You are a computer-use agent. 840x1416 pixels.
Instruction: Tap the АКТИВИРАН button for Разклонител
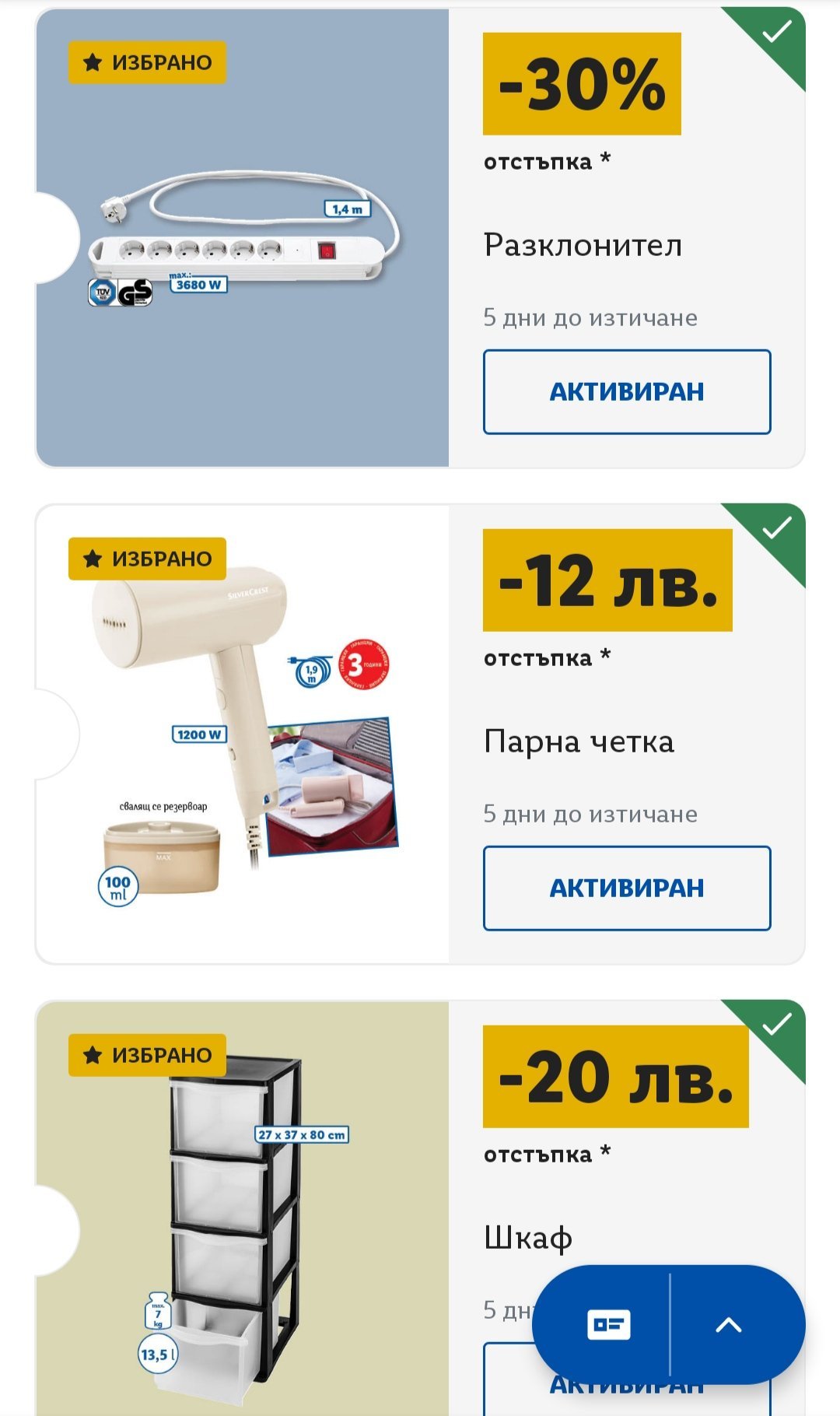coord(627,391)
